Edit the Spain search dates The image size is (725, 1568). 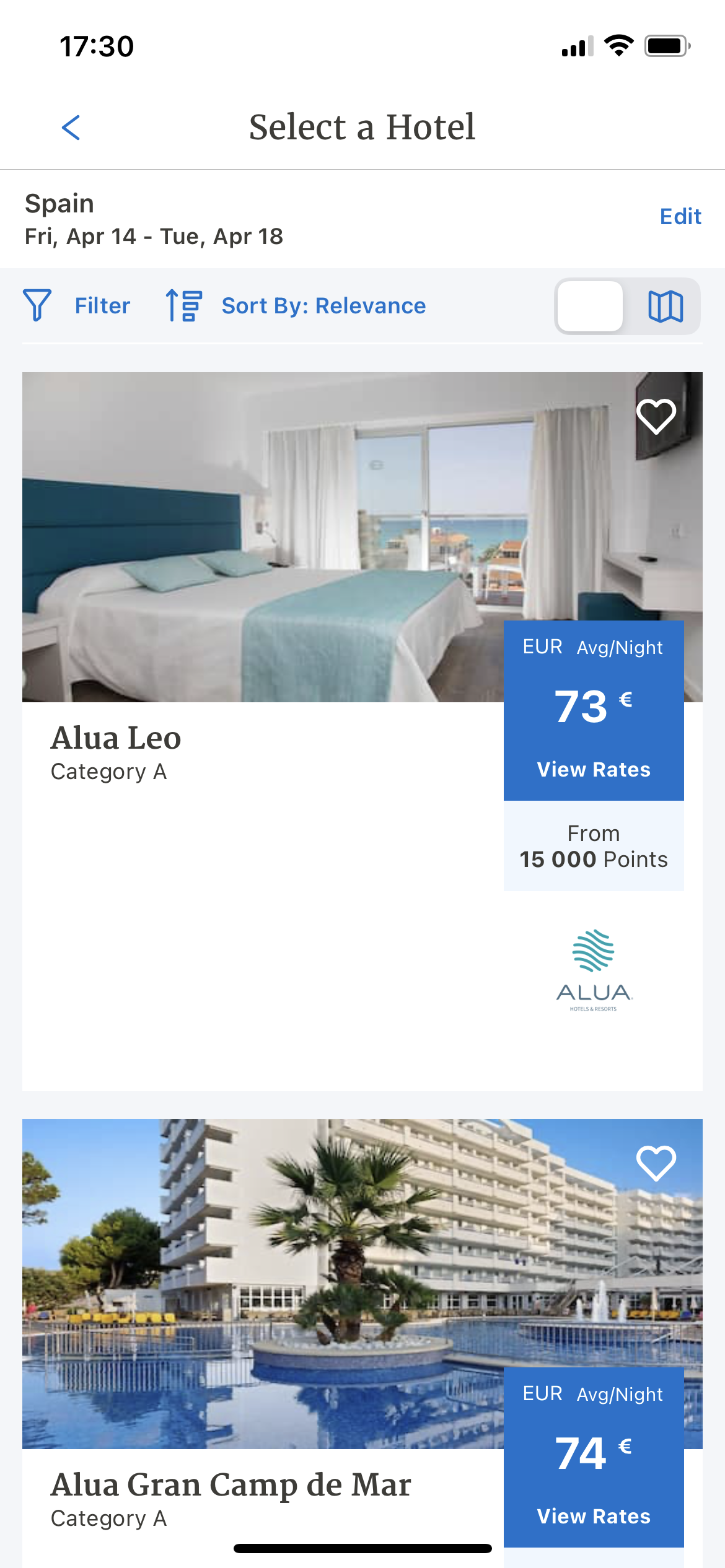coord(680,217)
